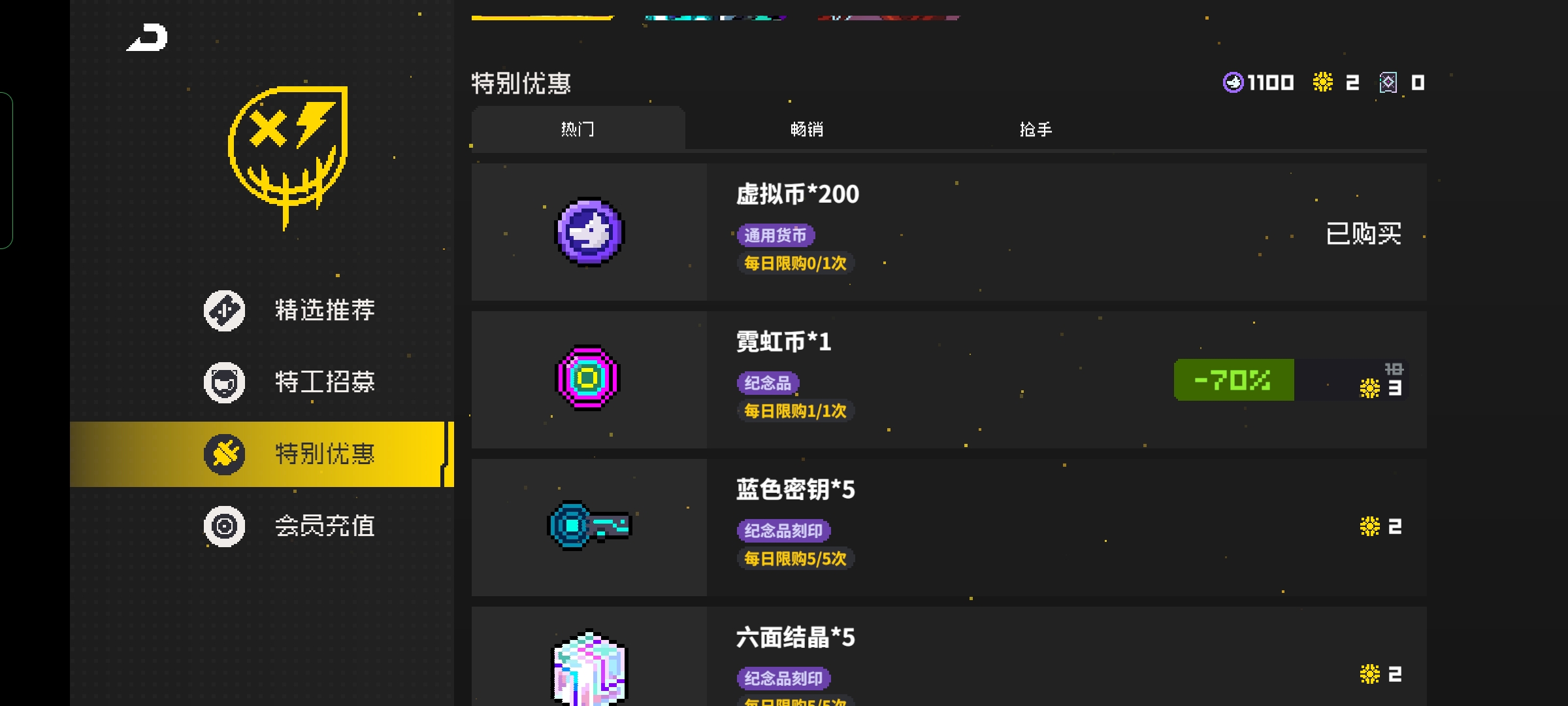The height and width of the screenshot is (706, 1568).
Task: Buy 霓虹币*1 at 70% discount
Action: 1290,380
